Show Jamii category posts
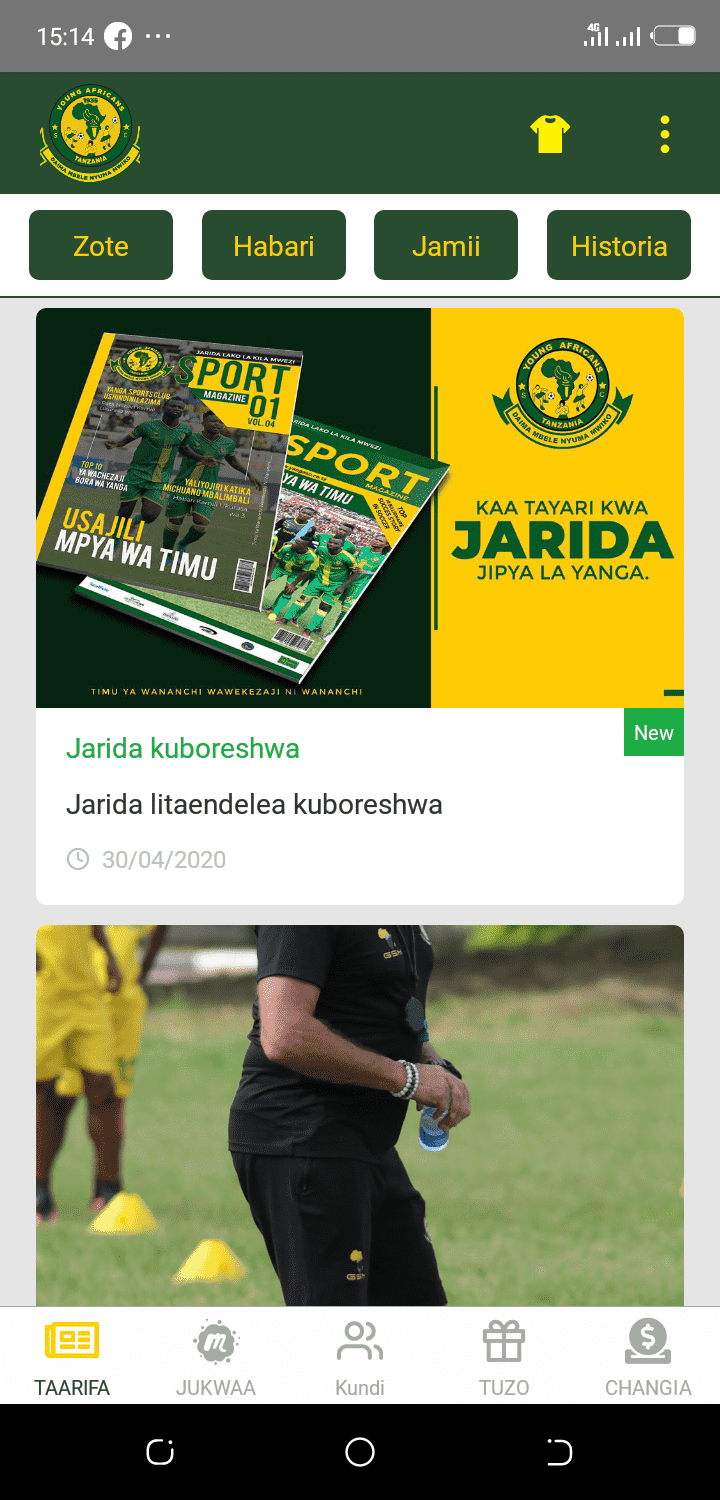The image size is (720, 1500). tap(446, 245)
